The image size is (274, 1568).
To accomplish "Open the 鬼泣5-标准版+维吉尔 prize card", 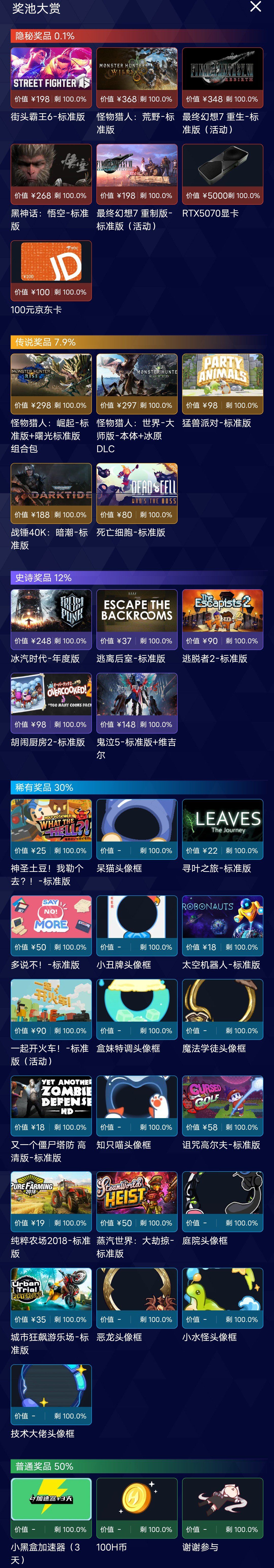I will [x=137, y=701].
